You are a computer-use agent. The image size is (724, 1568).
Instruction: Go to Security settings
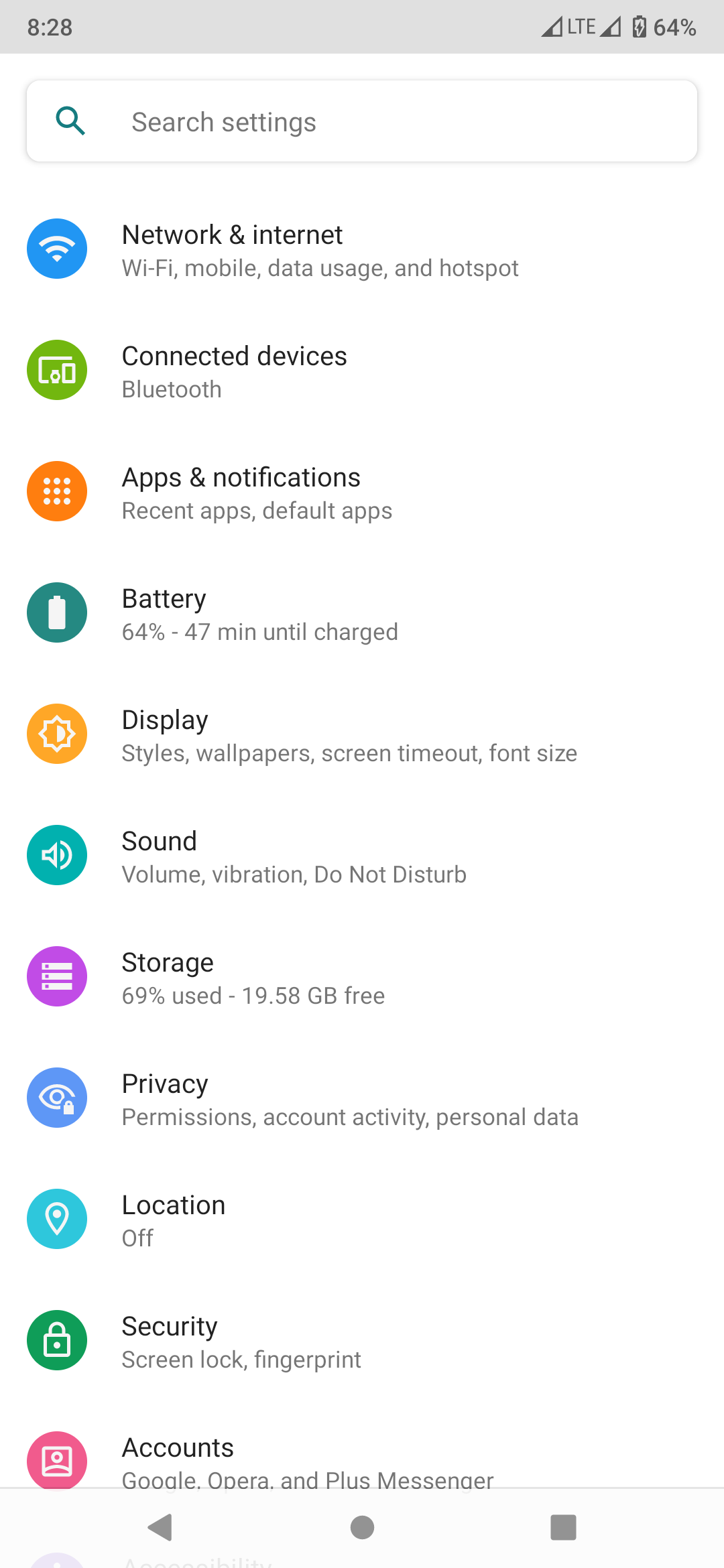coord(362,1341)
